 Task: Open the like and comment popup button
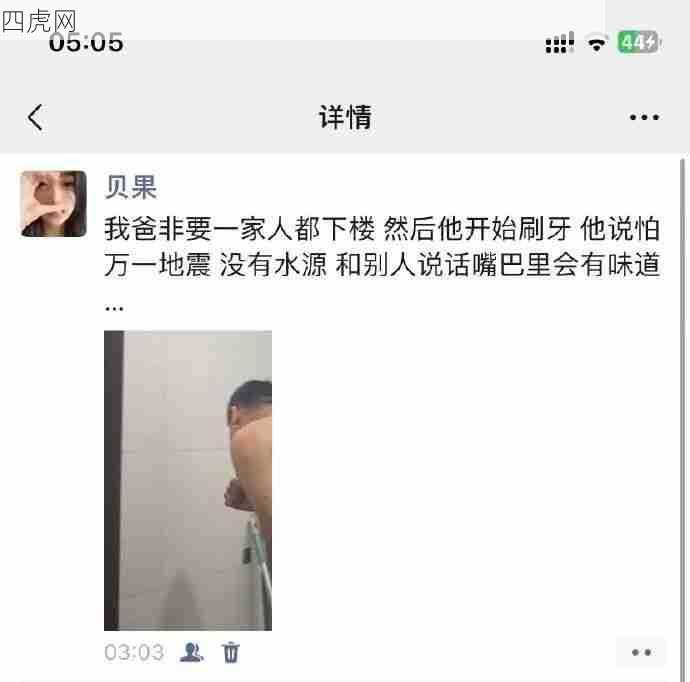pyautogui.click(x=641, y=653)
